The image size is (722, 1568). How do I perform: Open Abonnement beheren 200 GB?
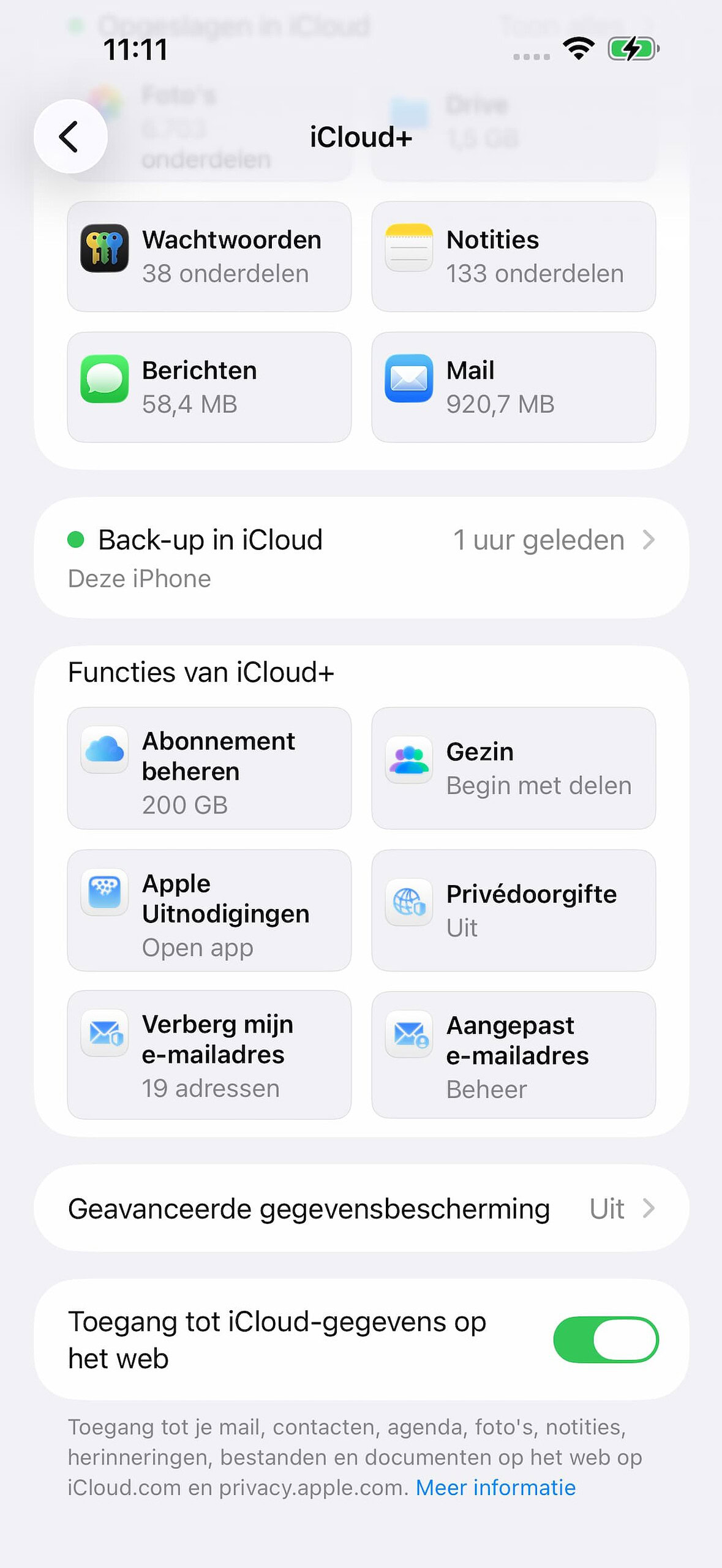tap(209, 768)
